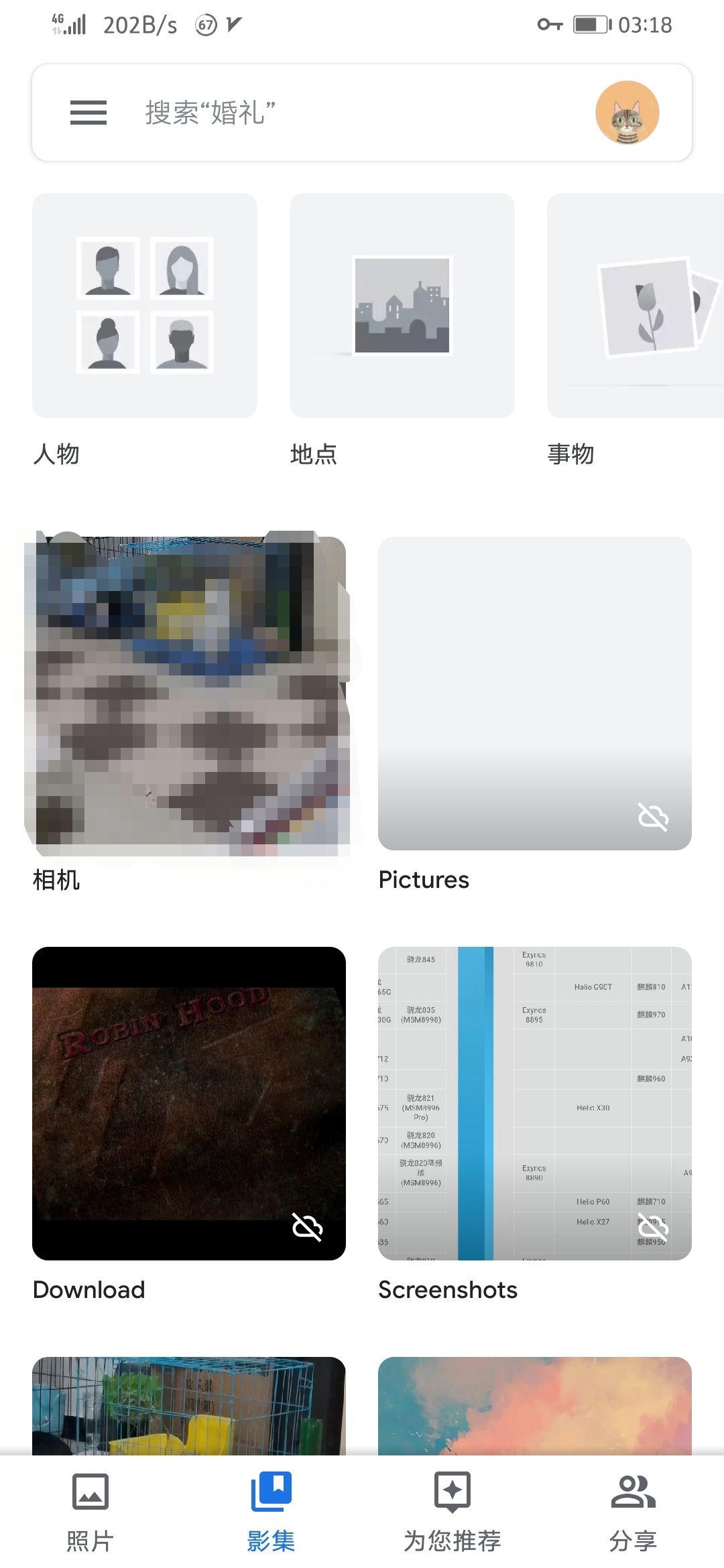Open the navigation drawer menu
The image size is (724, 1568).
click(87, 113)
